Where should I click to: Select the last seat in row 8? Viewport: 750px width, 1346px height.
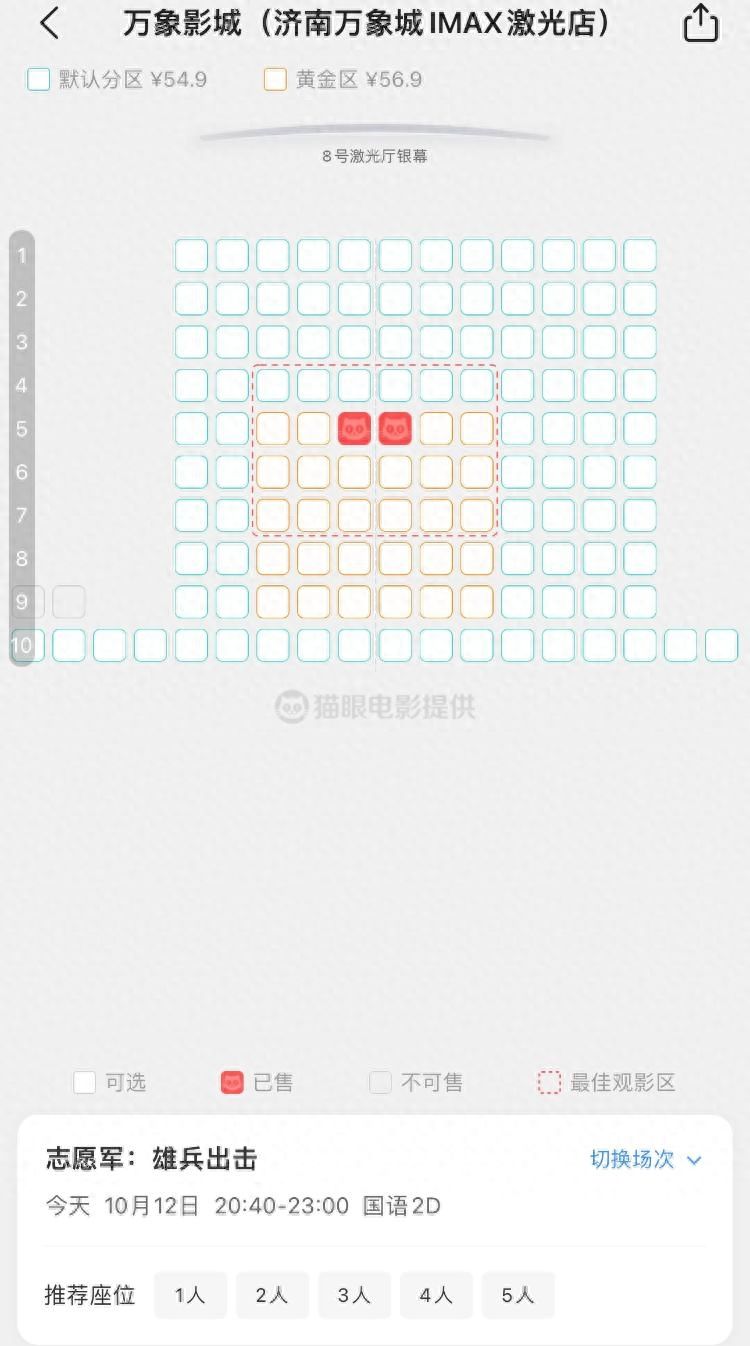[x=640, y=559]
